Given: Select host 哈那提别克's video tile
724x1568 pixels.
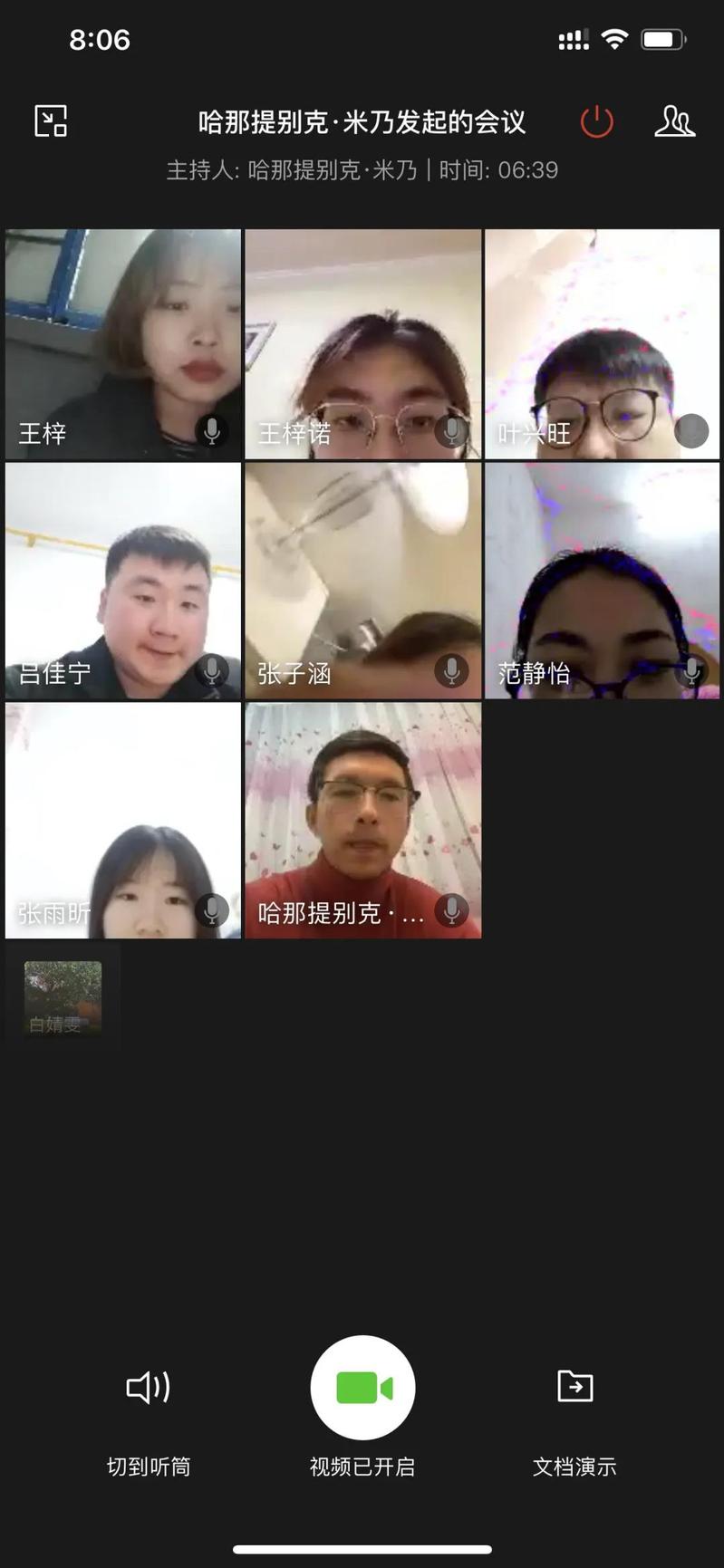Looking at the screenshot, I should [362, 820].
